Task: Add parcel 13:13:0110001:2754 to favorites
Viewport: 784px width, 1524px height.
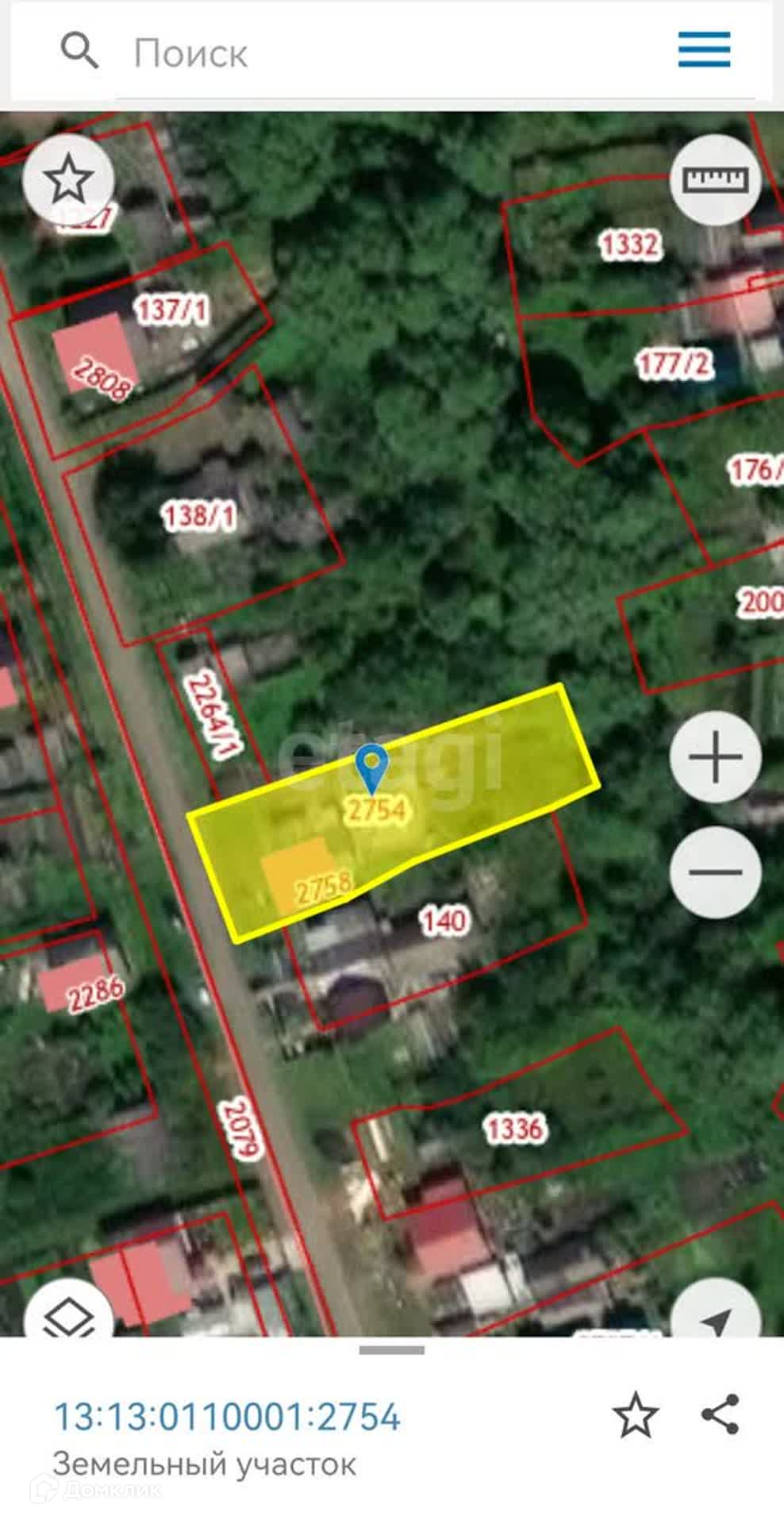Action: coord(636,1415)
